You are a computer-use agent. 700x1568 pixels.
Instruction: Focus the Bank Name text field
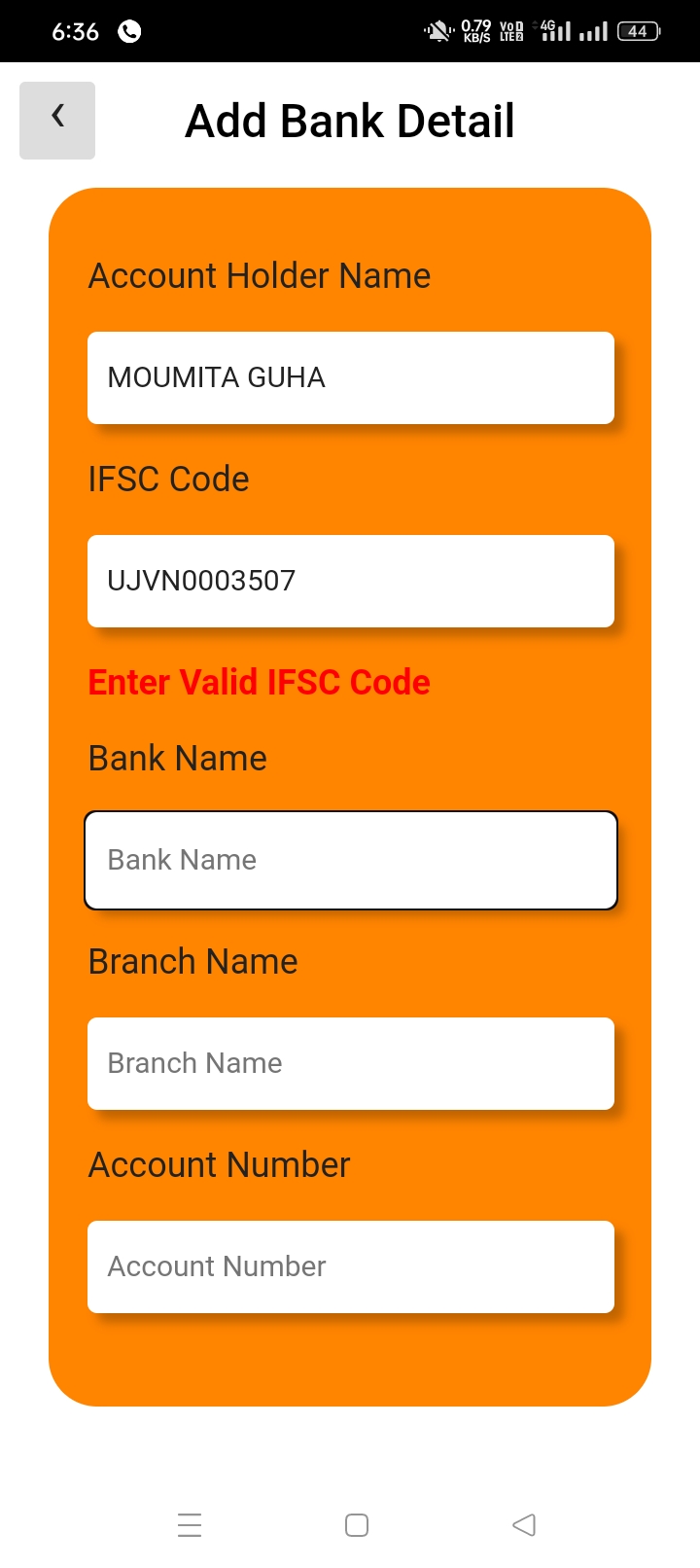pos(351,860)
